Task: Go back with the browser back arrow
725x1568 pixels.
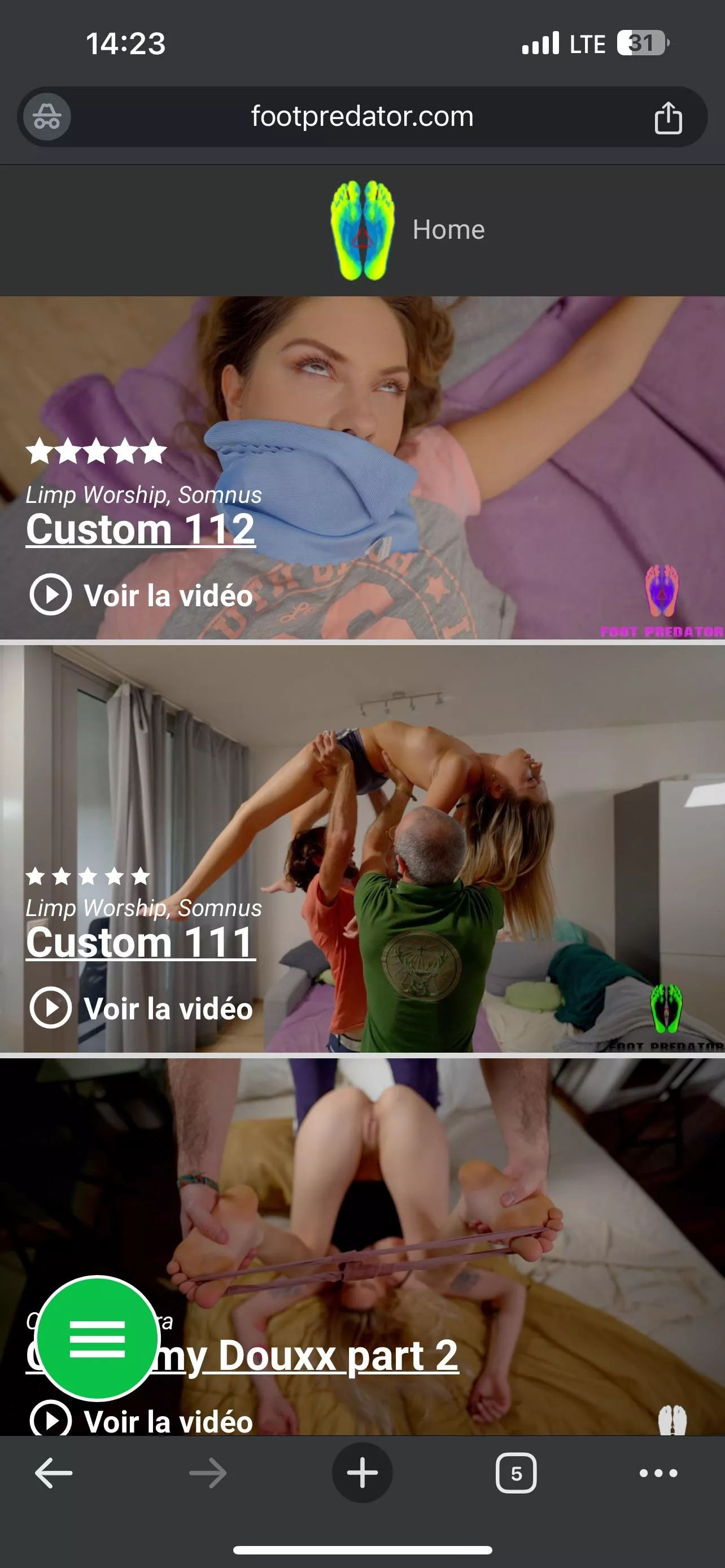Action: [54, 1473]
